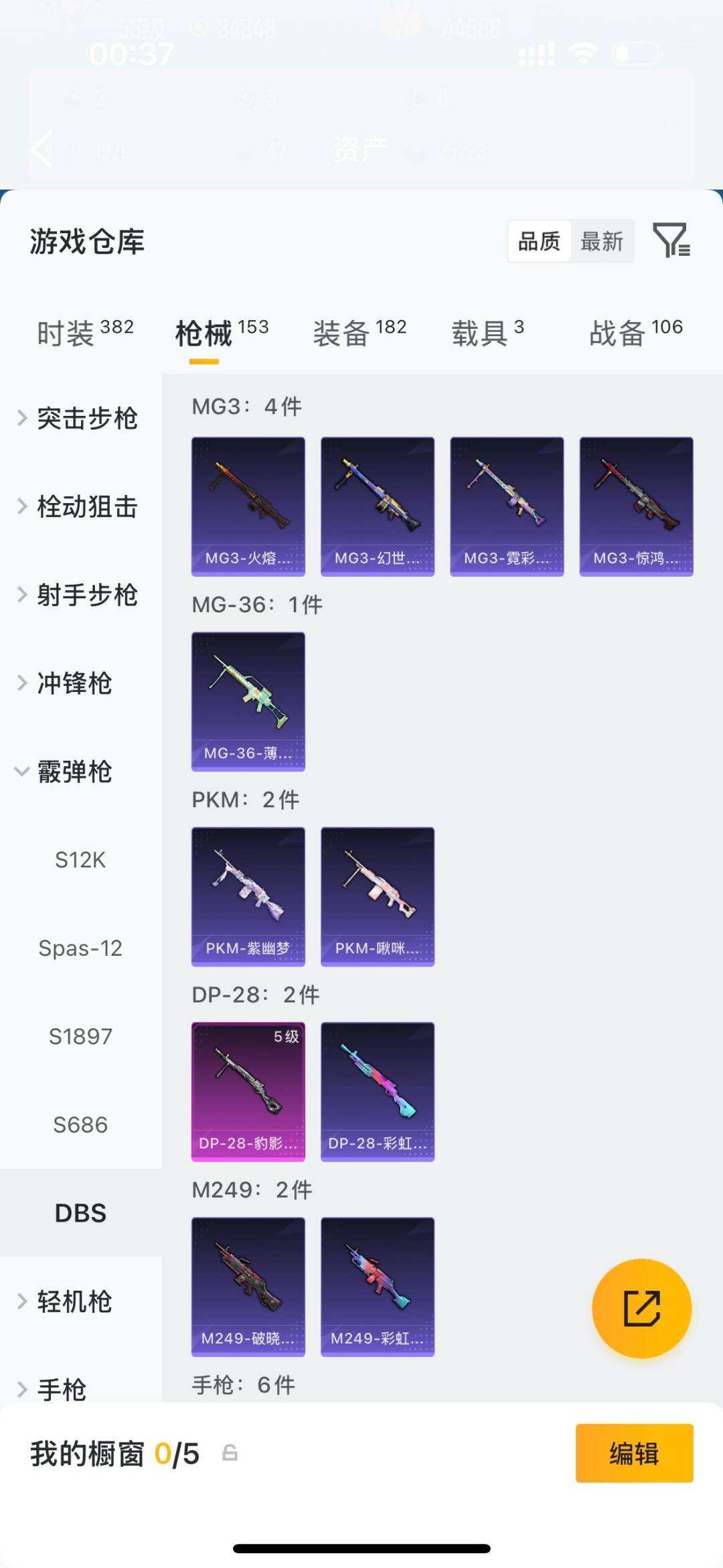View the PKM-紫幽梦 weapon skin
The width and height of the screenshot is (723, 1568).
248,897
